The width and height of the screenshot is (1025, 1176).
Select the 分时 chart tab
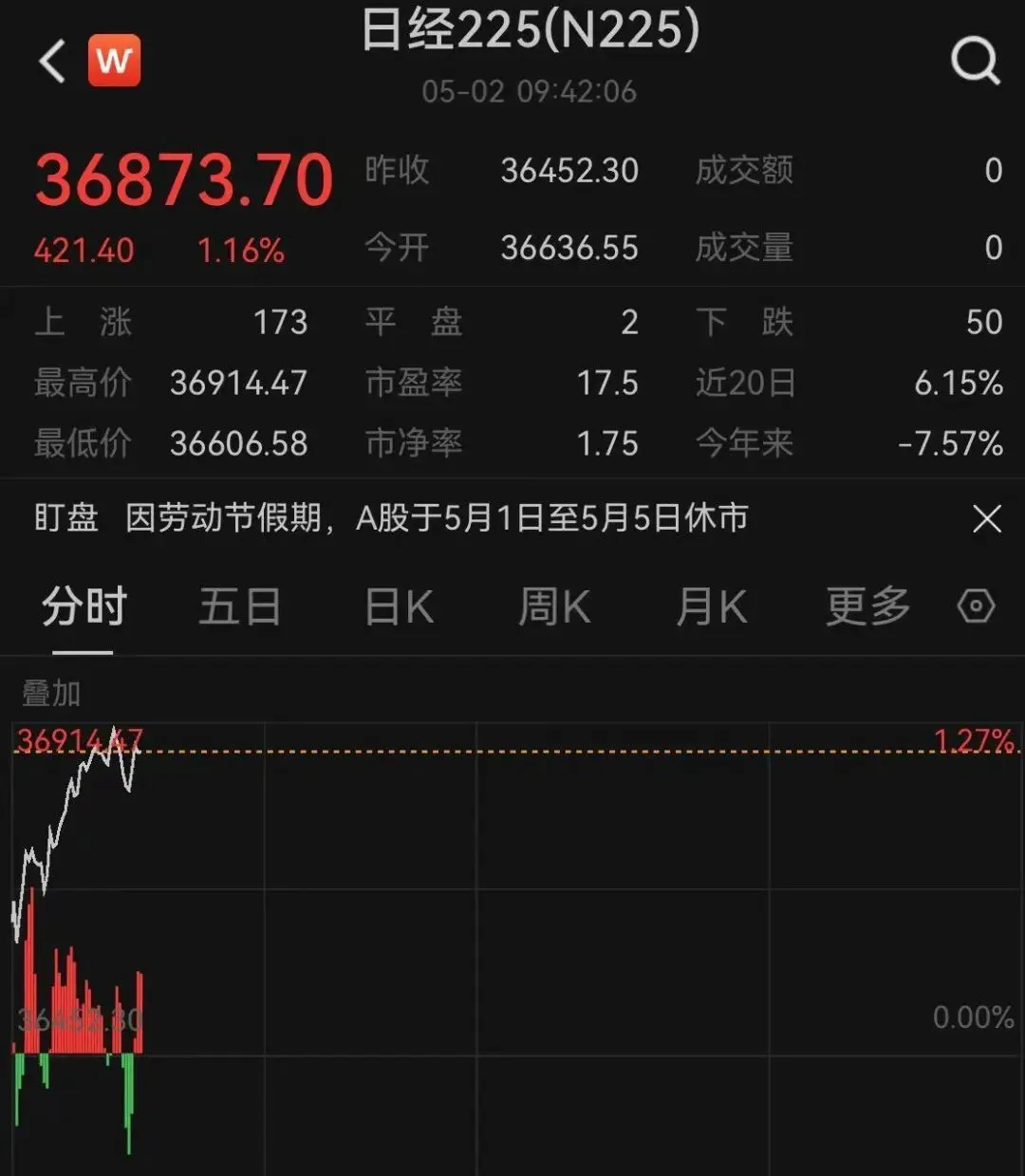coord(84,607)
